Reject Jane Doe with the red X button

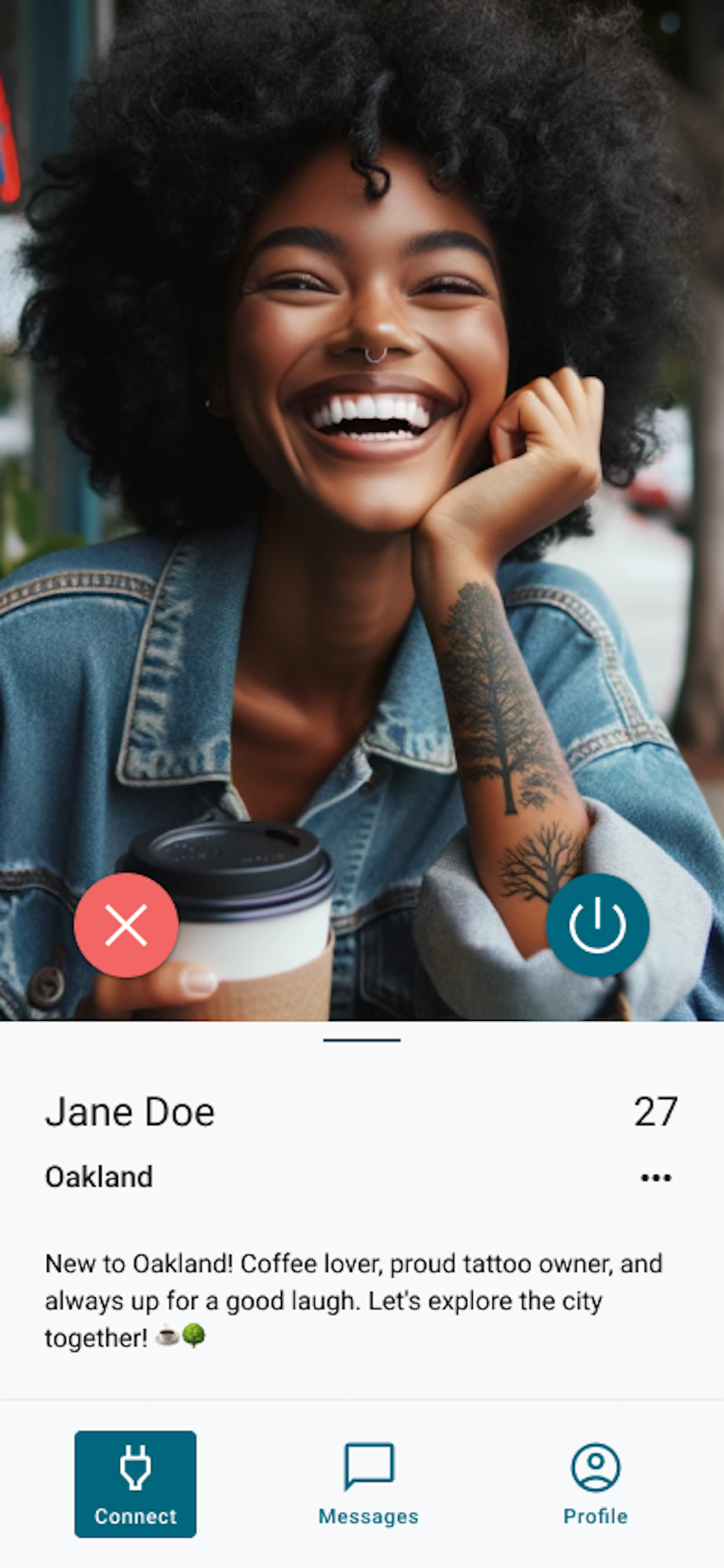coord(126,925)
